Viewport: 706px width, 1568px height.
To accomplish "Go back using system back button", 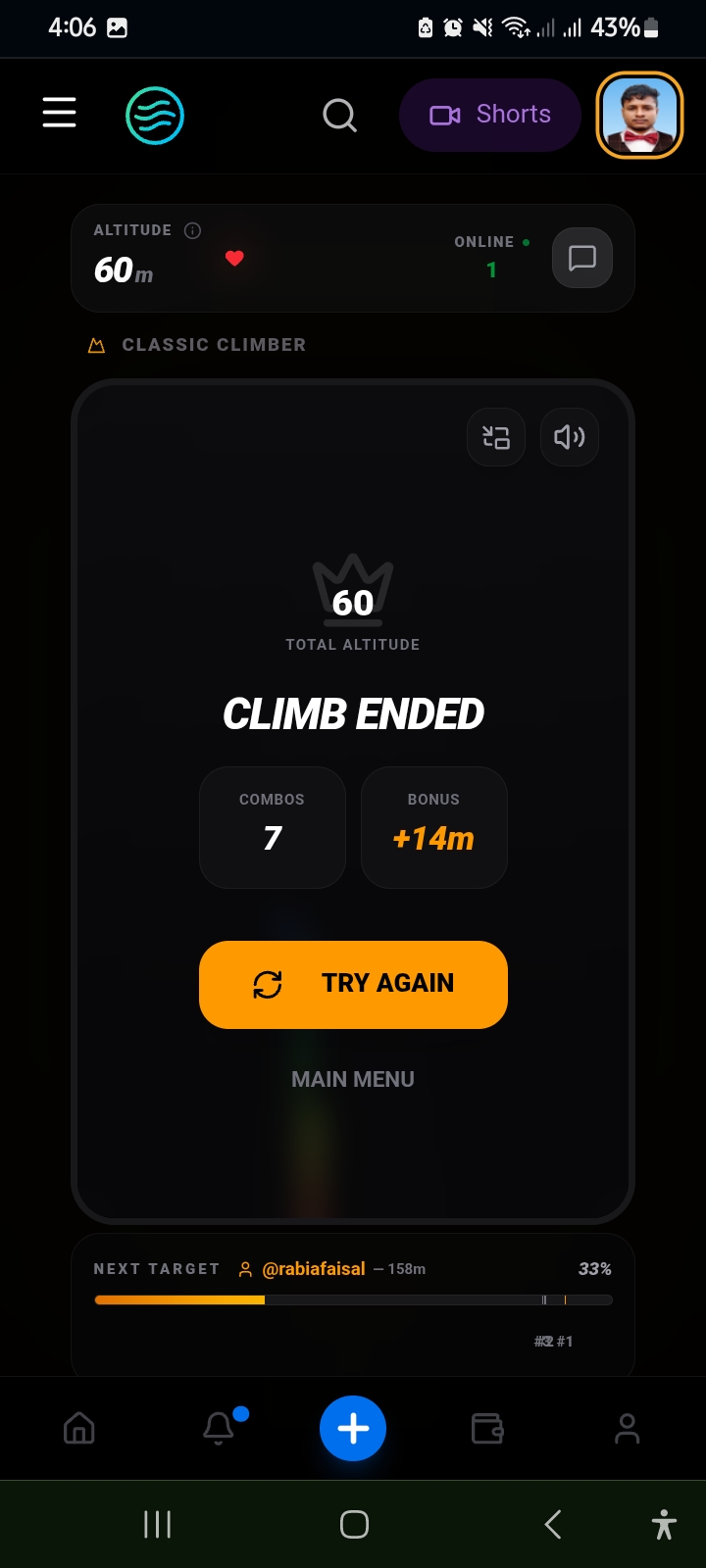I will point(553,1524).
